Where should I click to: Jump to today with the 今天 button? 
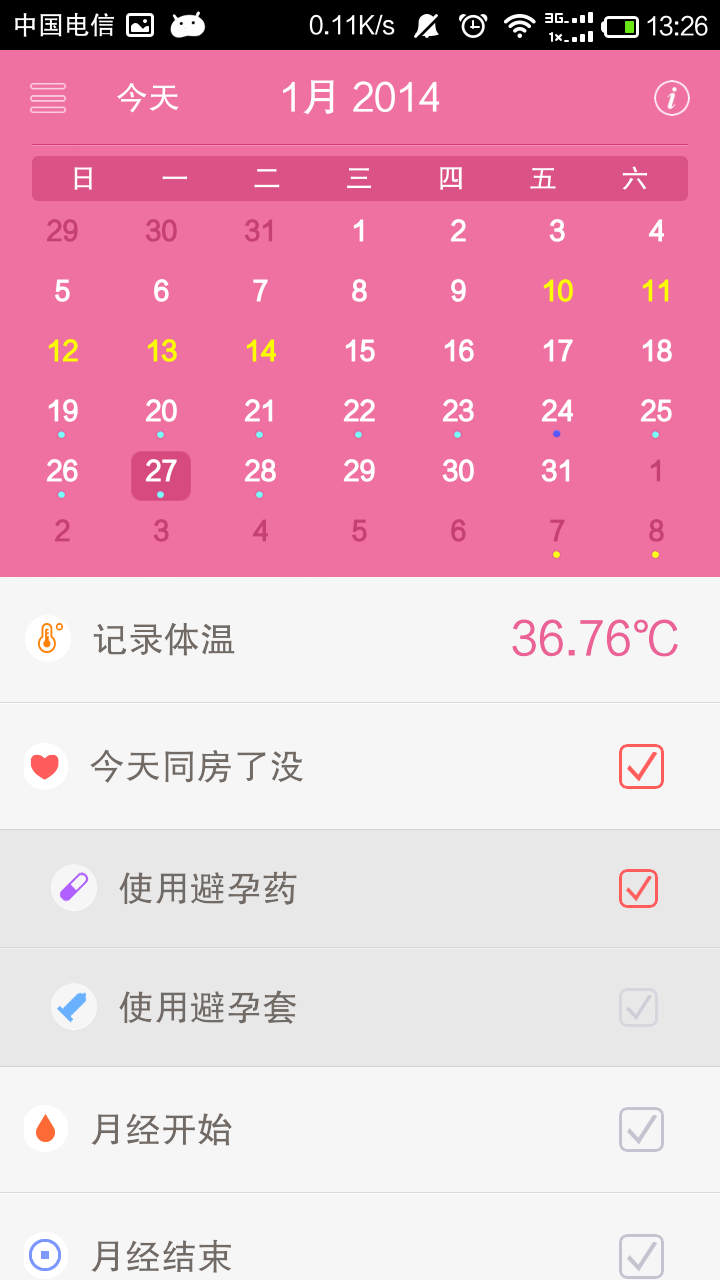148,98
